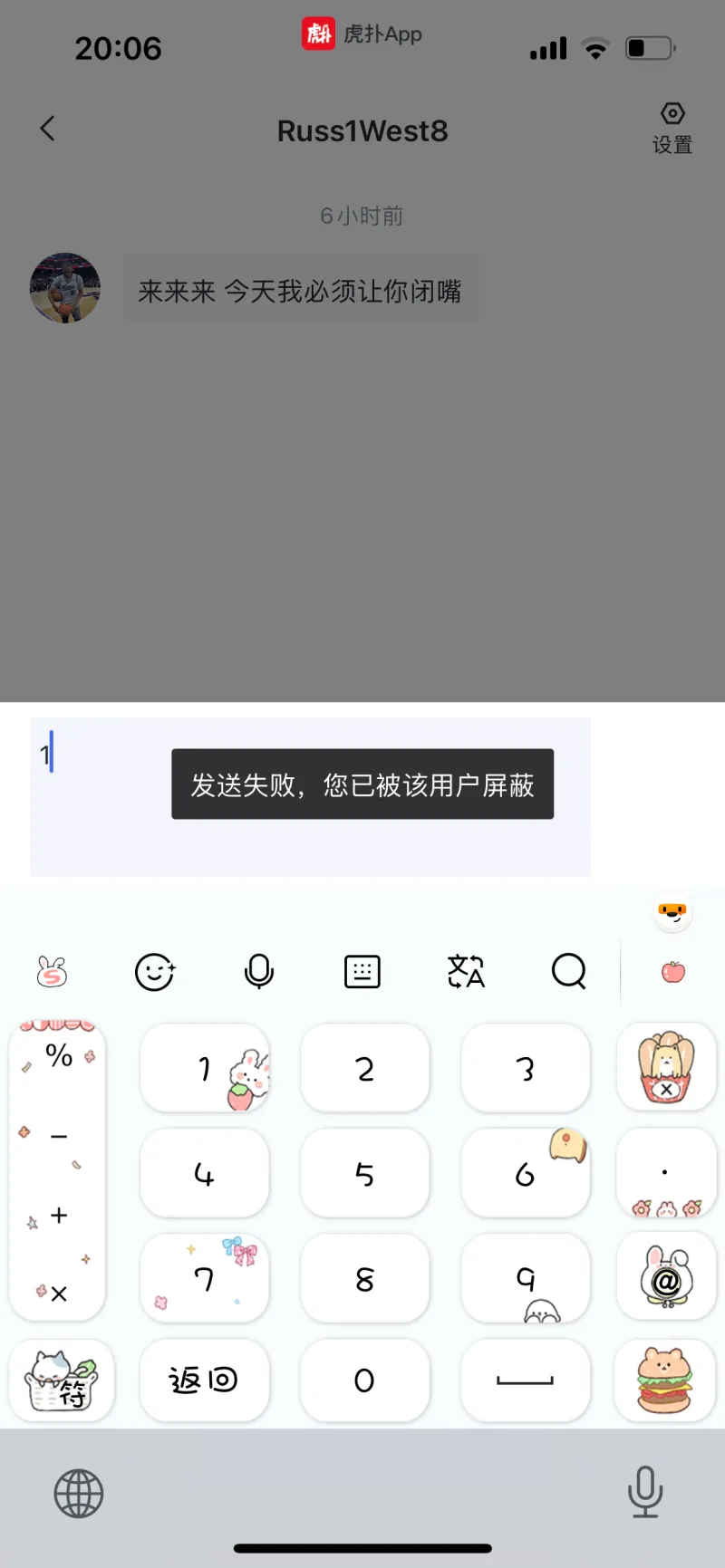The width and height of the screenshot is (725, 1568).
Task: Start dictation with bottom microphone
Action: (645, 1491)
